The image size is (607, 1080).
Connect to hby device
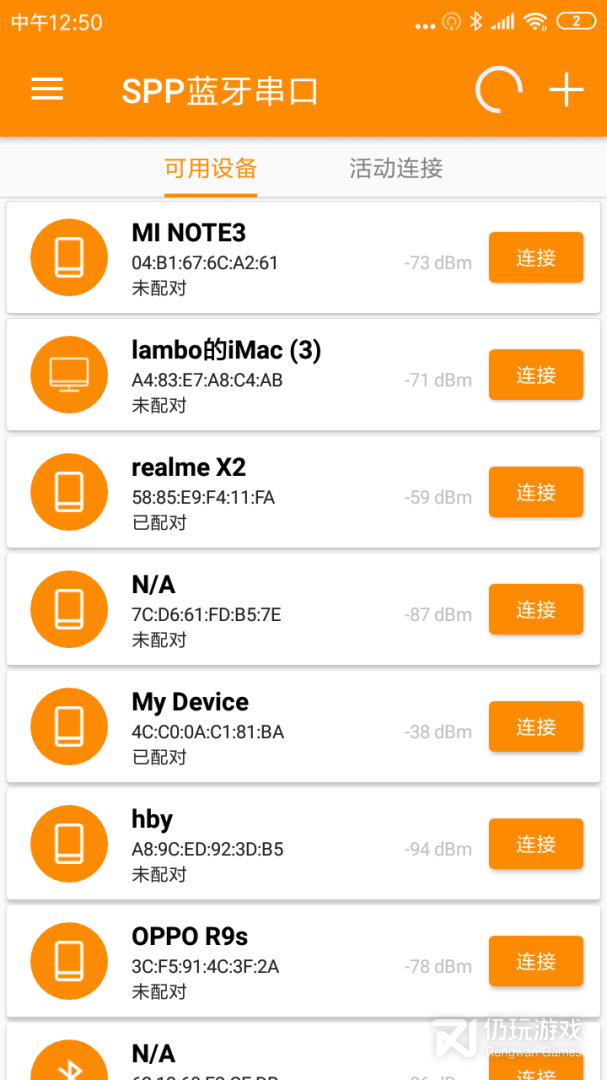535,844
